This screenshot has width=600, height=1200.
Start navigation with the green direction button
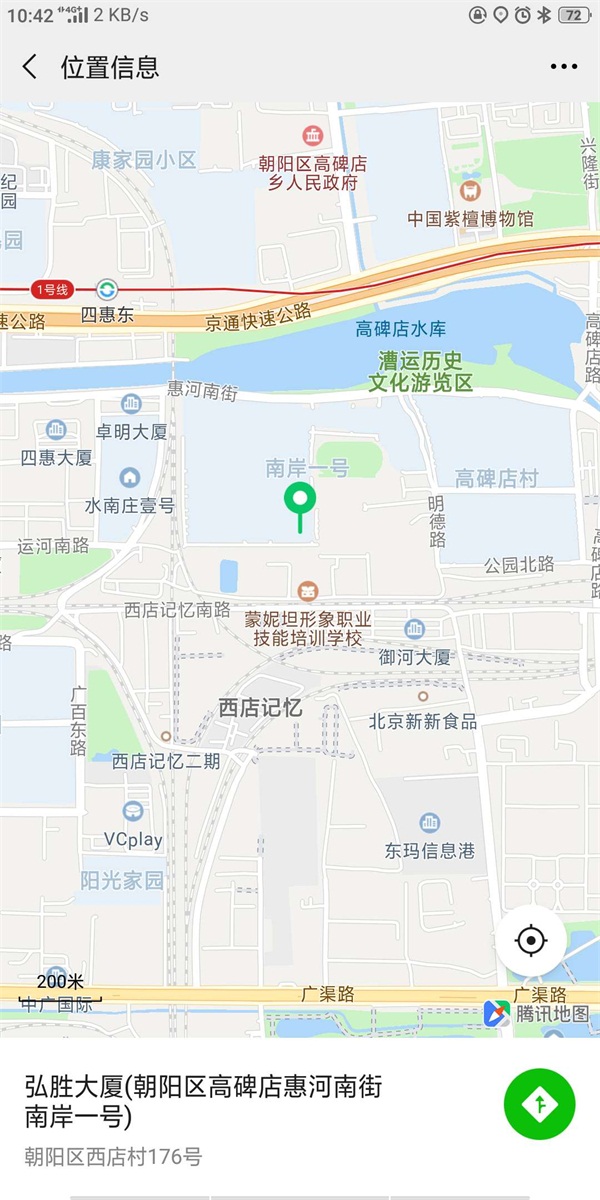tap(539, 1104)
